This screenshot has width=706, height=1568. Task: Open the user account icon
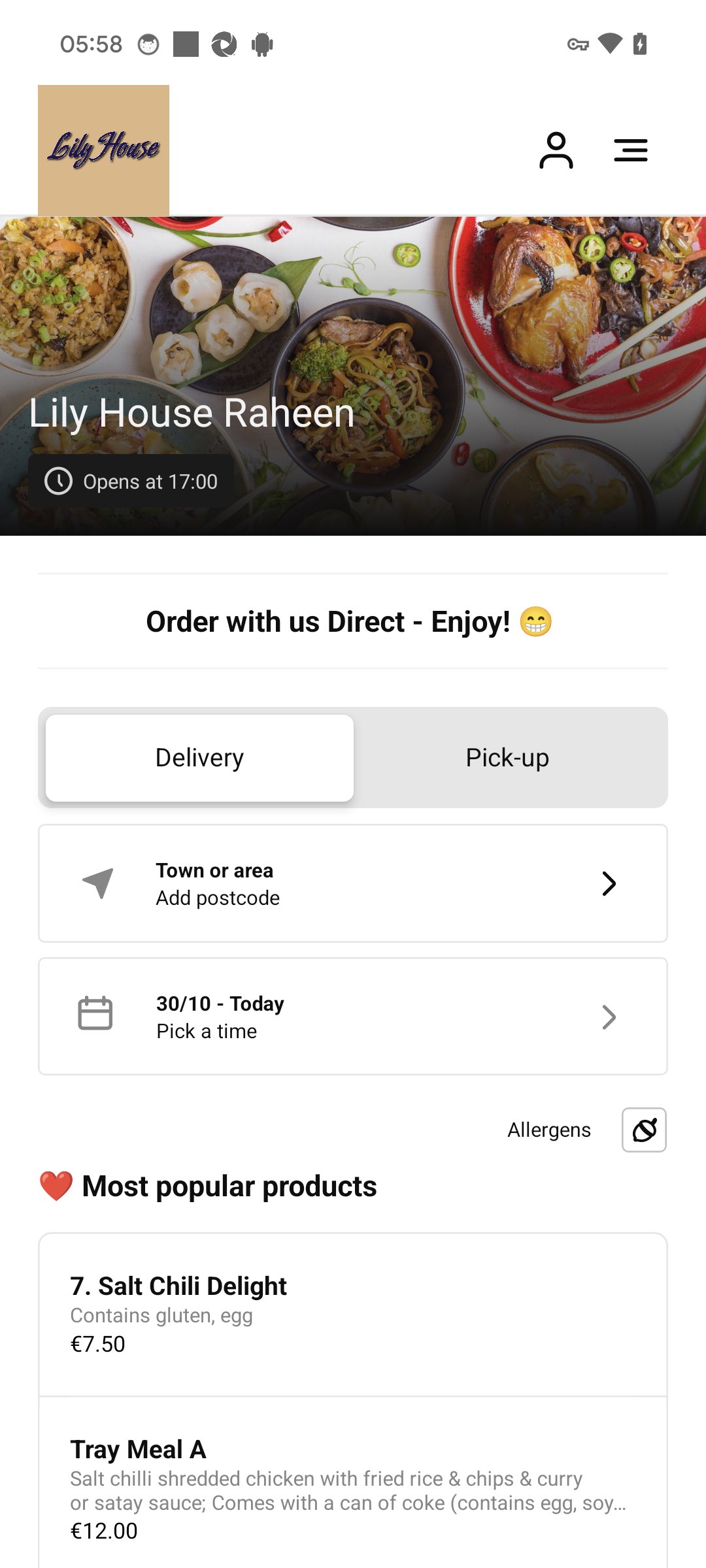[x=556, y=150]
